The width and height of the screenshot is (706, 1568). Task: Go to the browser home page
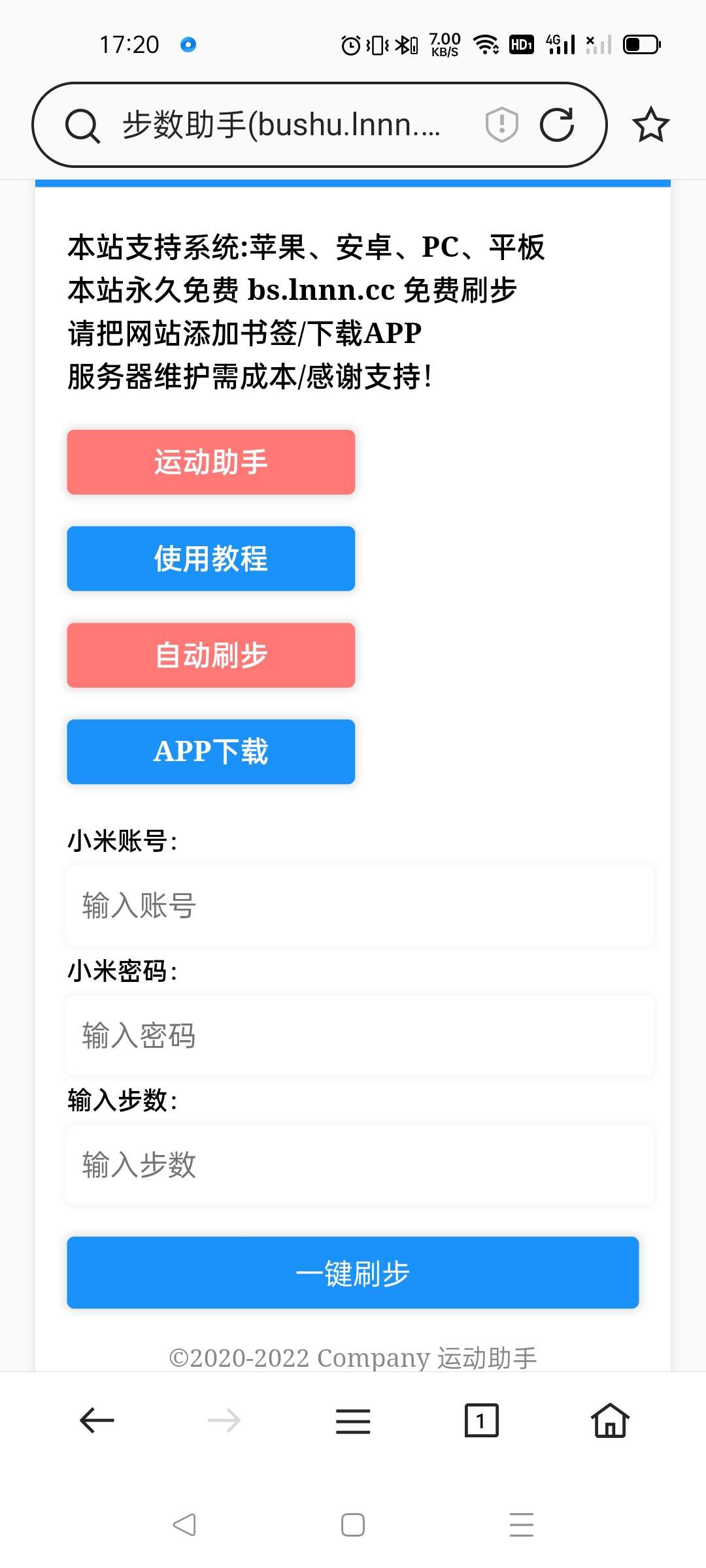tap(610, 1420)
